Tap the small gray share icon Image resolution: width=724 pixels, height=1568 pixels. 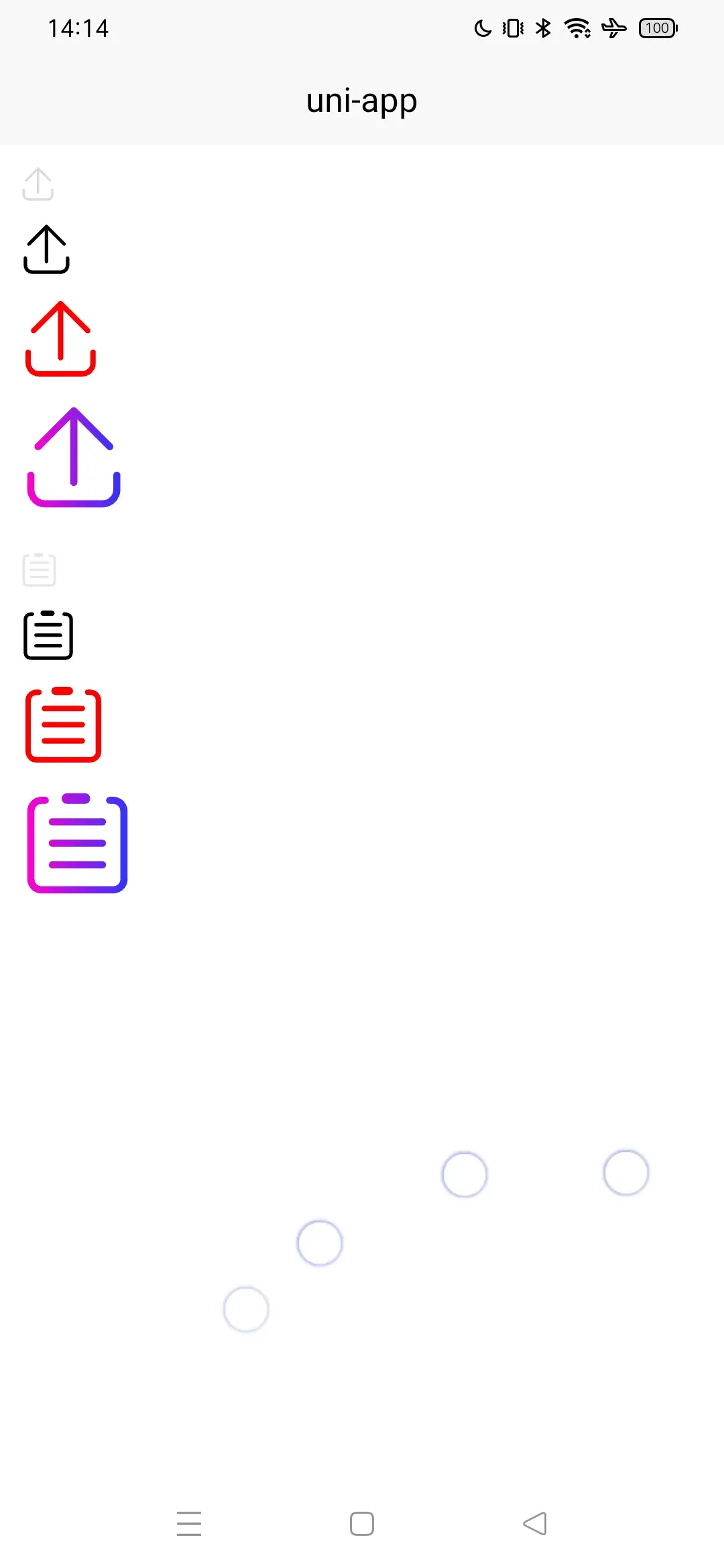[x=38, y=184]
